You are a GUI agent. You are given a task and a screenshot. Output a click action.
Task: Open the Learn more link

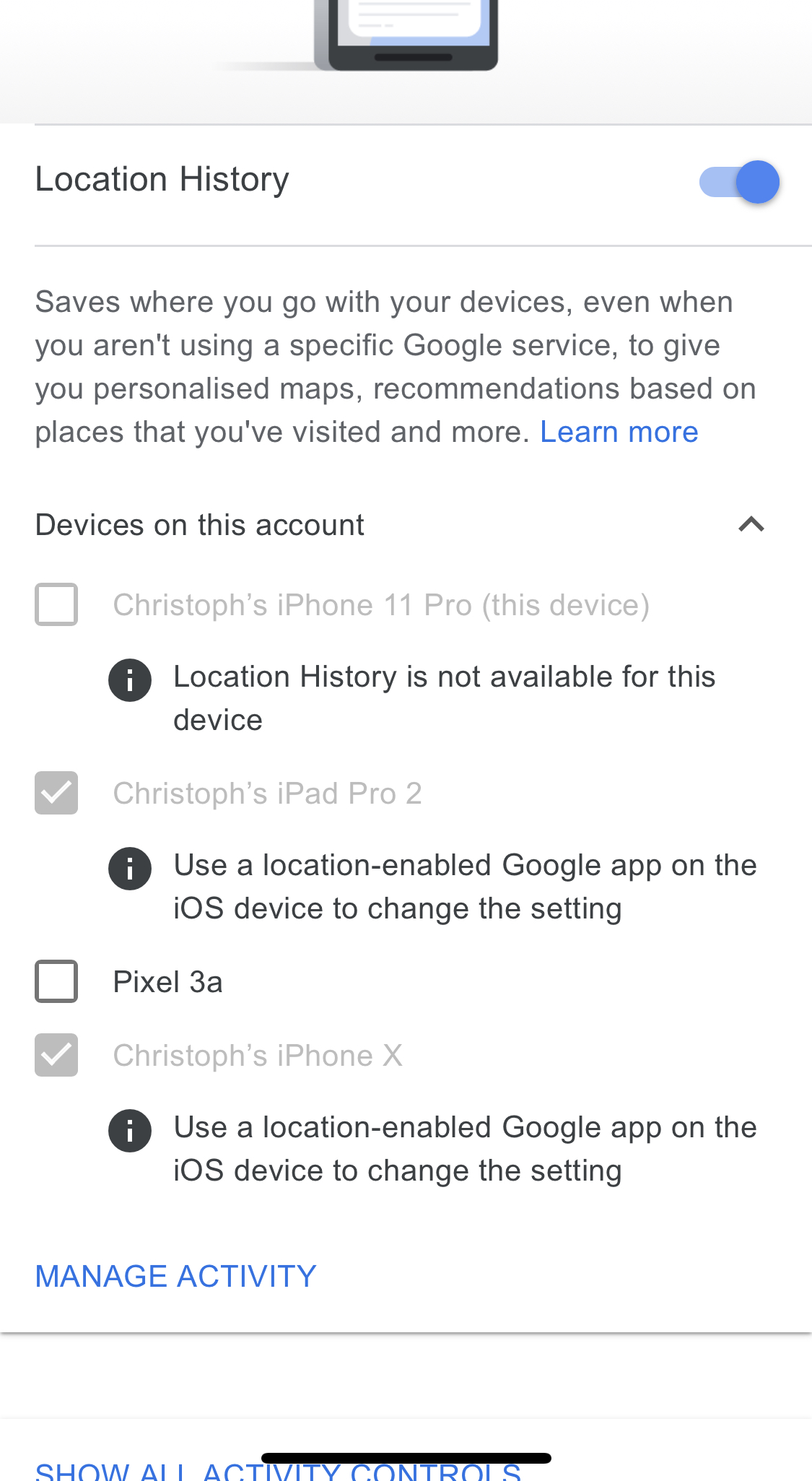[x=619, y=432]
